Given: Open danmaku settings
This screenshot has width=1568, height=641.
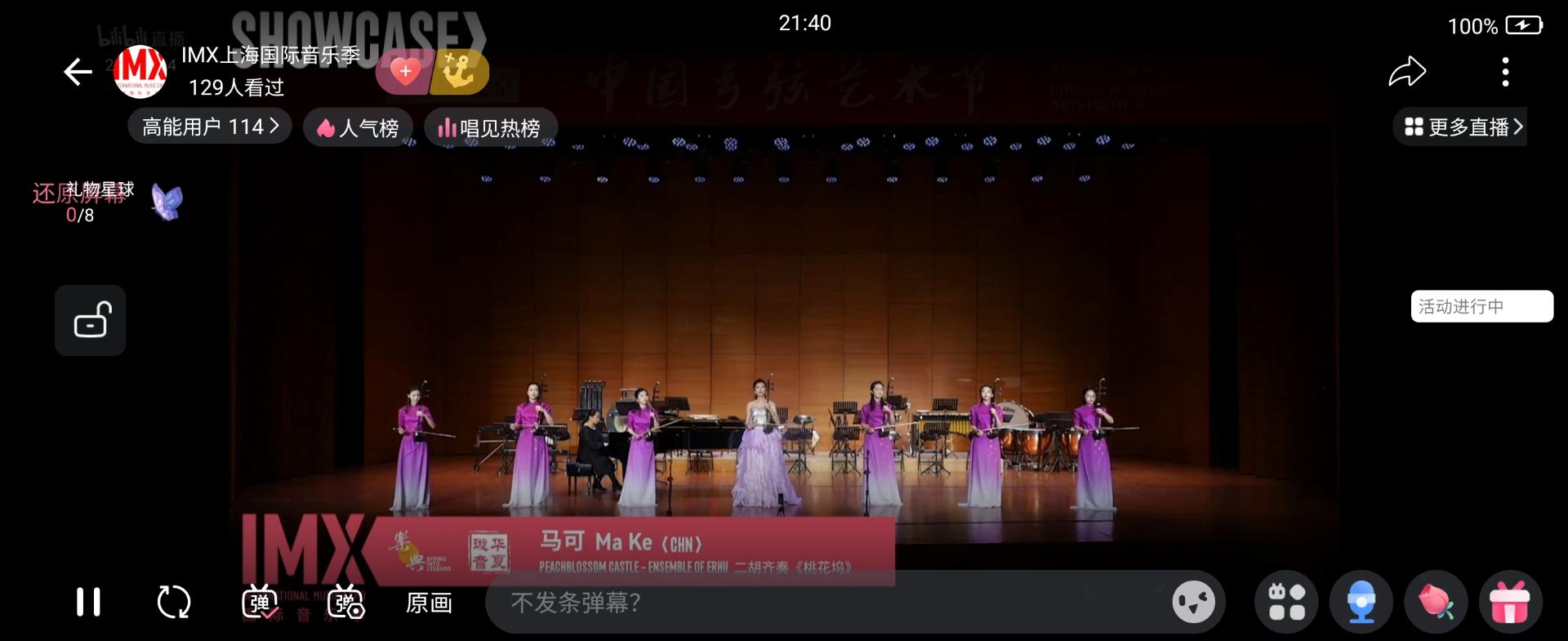Looking at the screenshot, I should (x=345, y=603).
